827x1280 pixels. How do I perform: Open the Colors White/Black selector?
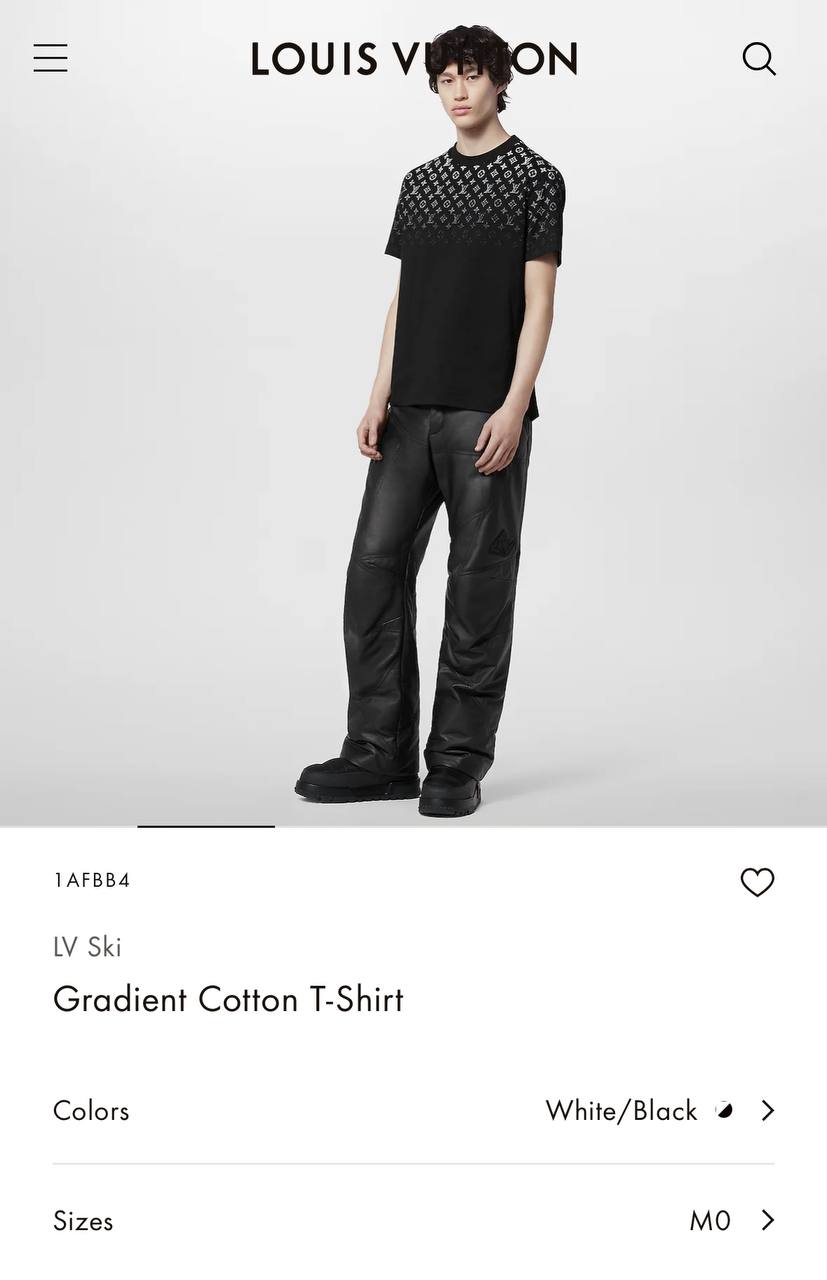(x=413, y=1111)
